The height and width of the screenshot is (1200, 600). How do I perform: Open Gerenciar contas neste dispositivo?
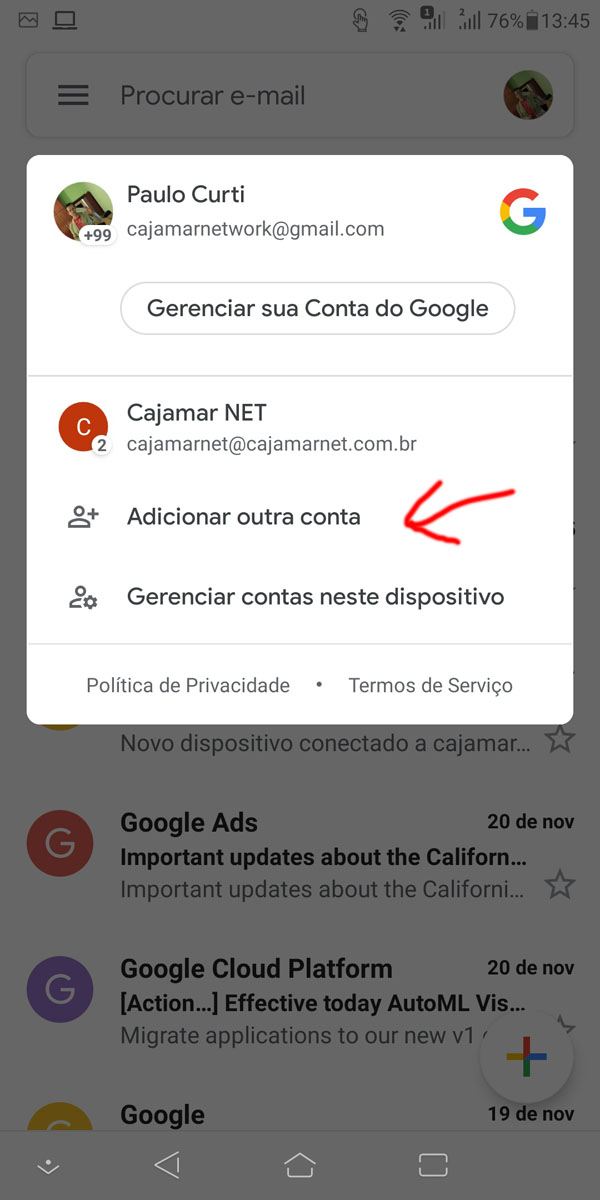click(x=300, y=597)
